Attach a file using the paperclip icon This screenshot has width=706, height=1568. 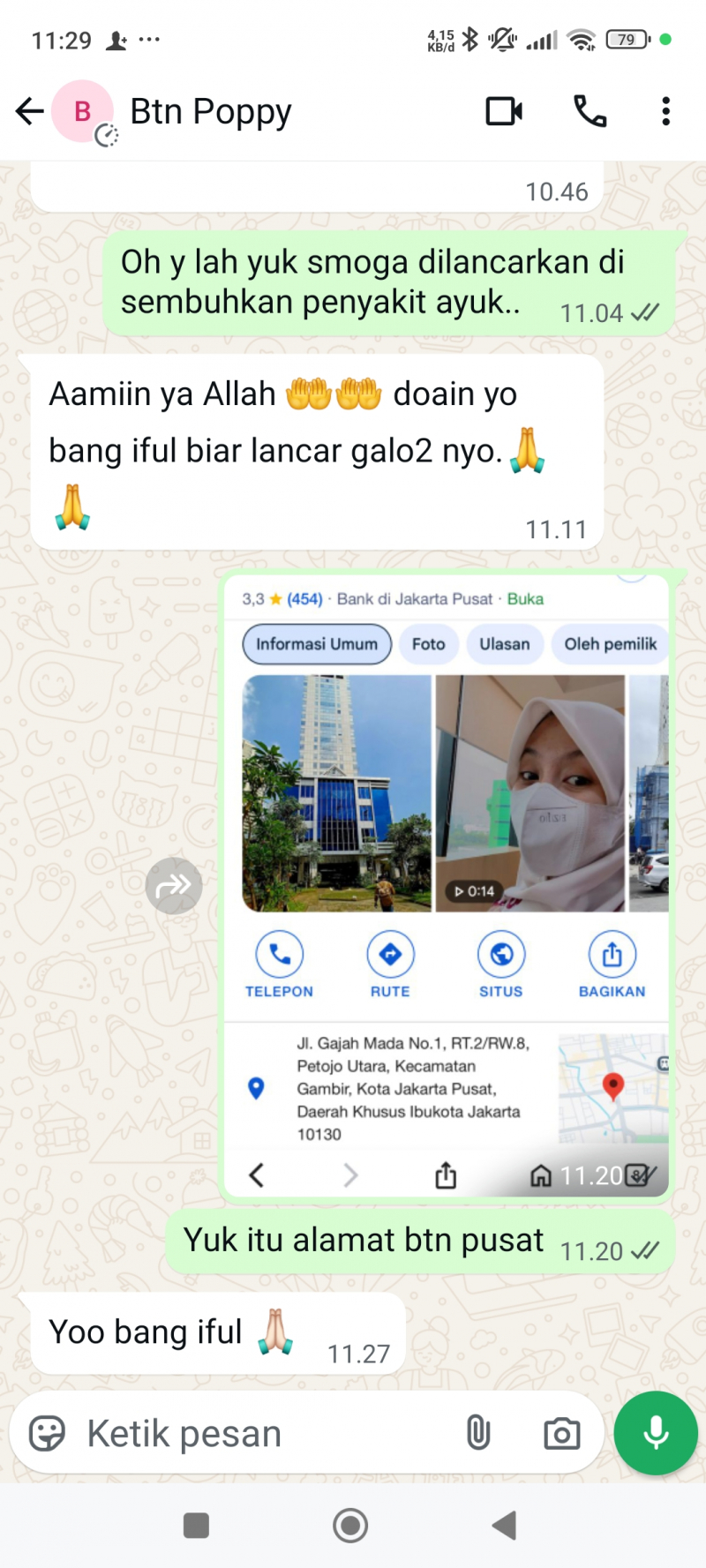click(x=478, y=1433)
